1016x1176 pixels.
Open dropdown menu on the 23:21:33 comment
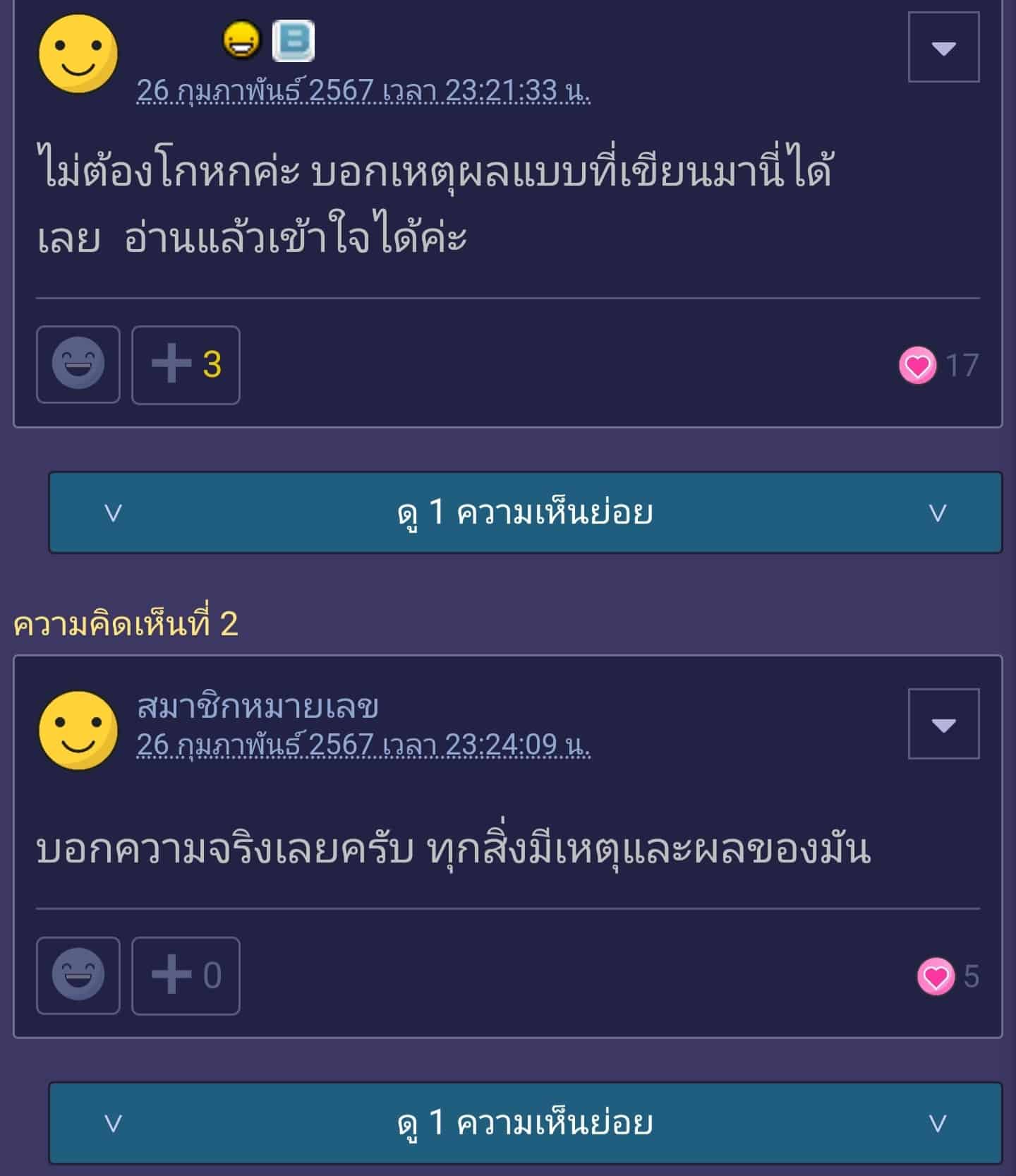943,47
